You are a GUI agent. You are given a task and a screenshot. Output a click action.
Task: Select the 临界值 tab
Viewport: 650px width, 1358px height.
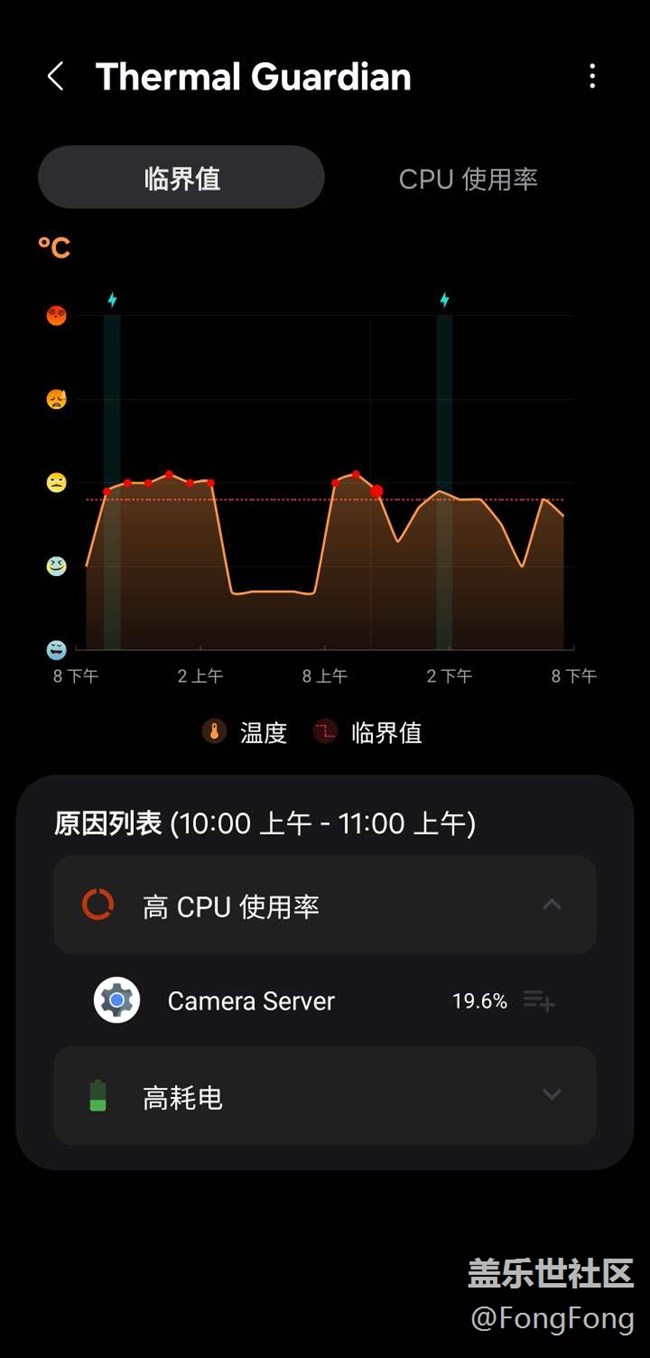point(181,178)
